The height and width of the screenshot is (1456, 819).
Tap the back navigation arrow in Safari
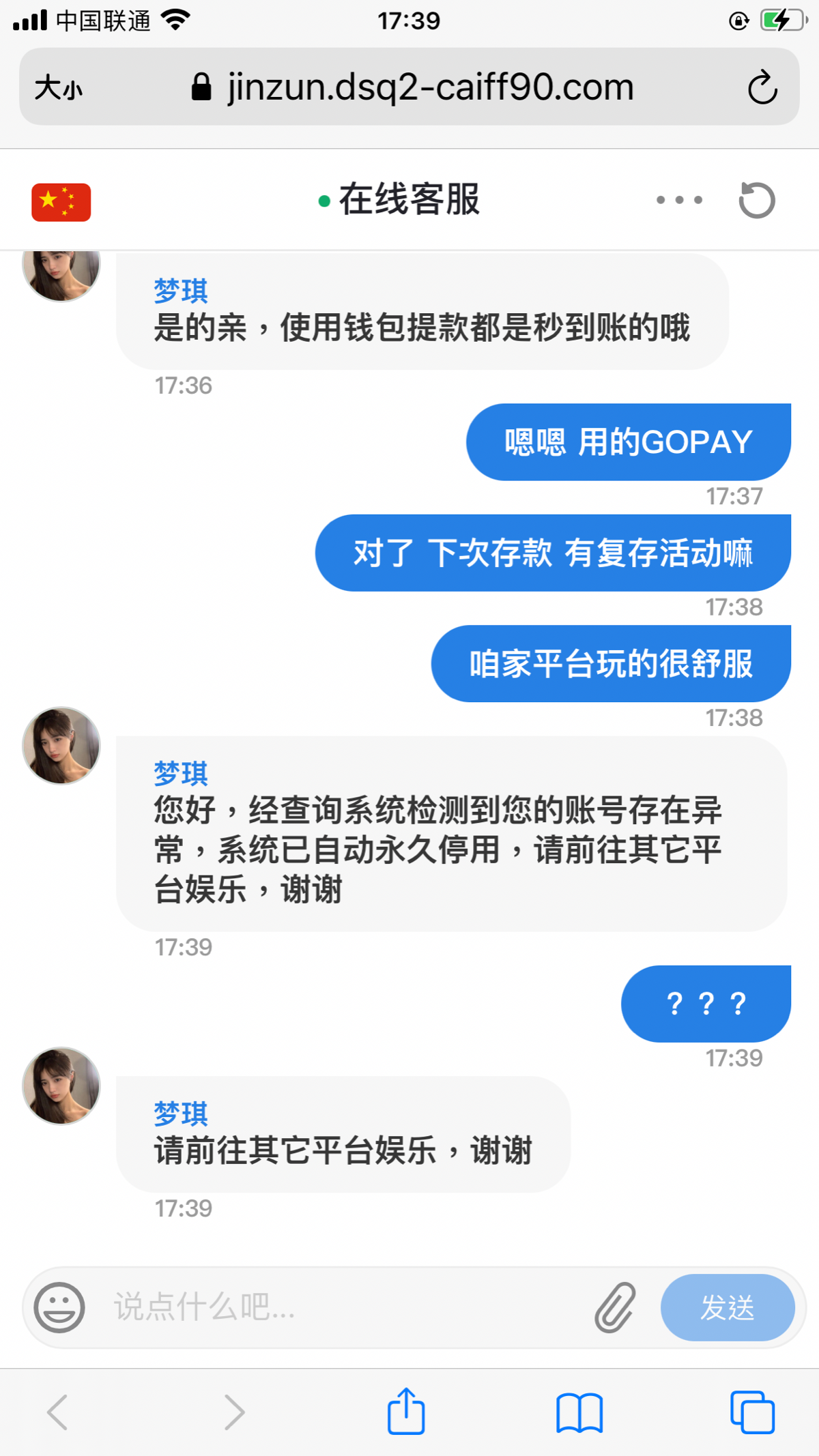point(57,1412)
